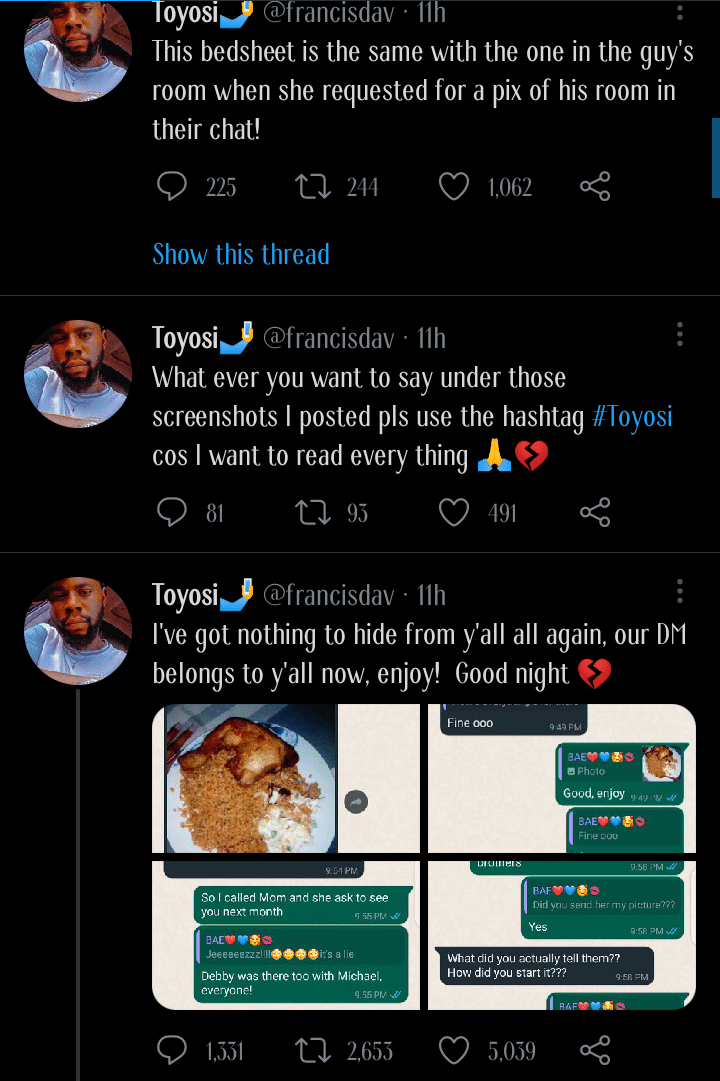Click Toyosi's profile picture on the second tweet
Image resolution: width=720 pixels, height=1081 pixels.
point(77,373)
